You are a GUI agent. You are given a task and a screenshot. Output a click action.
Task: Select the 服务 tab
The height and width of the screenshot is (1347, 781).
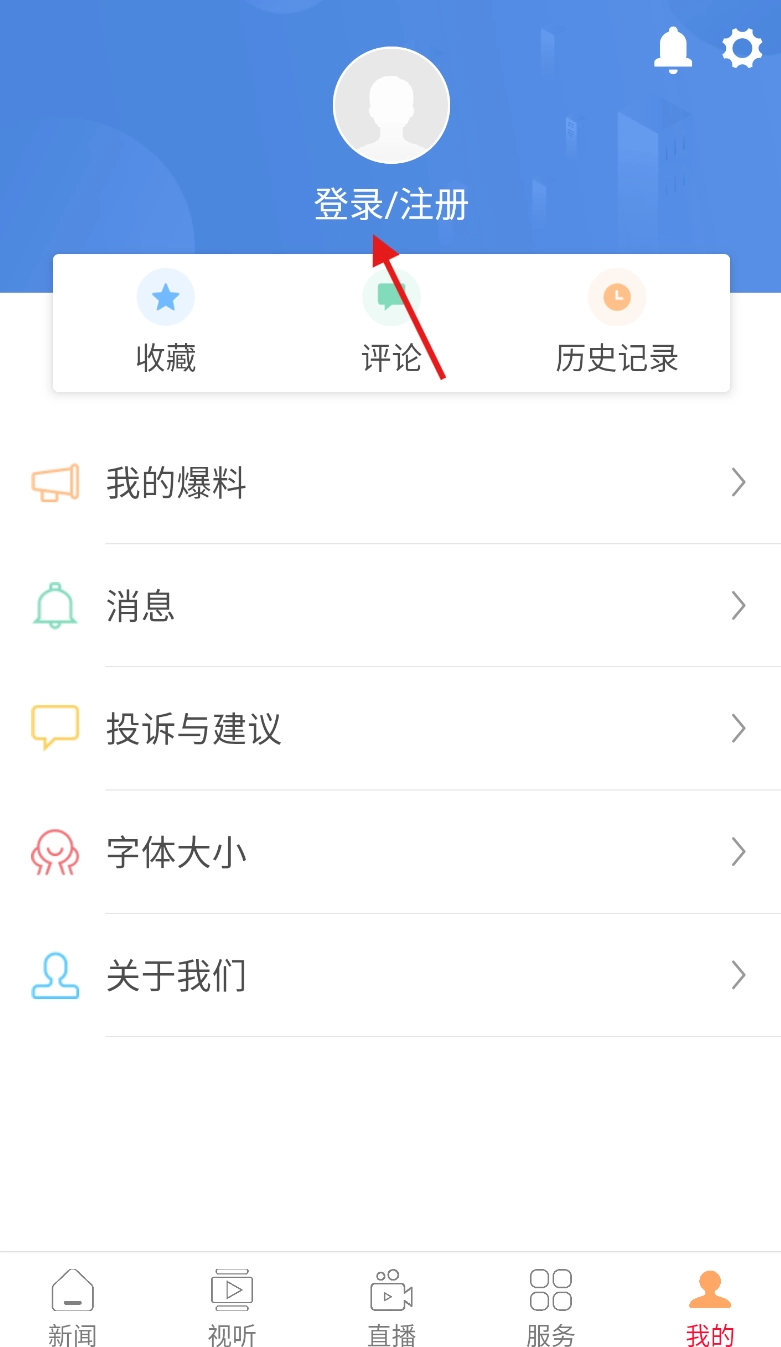click(551, 1306)
